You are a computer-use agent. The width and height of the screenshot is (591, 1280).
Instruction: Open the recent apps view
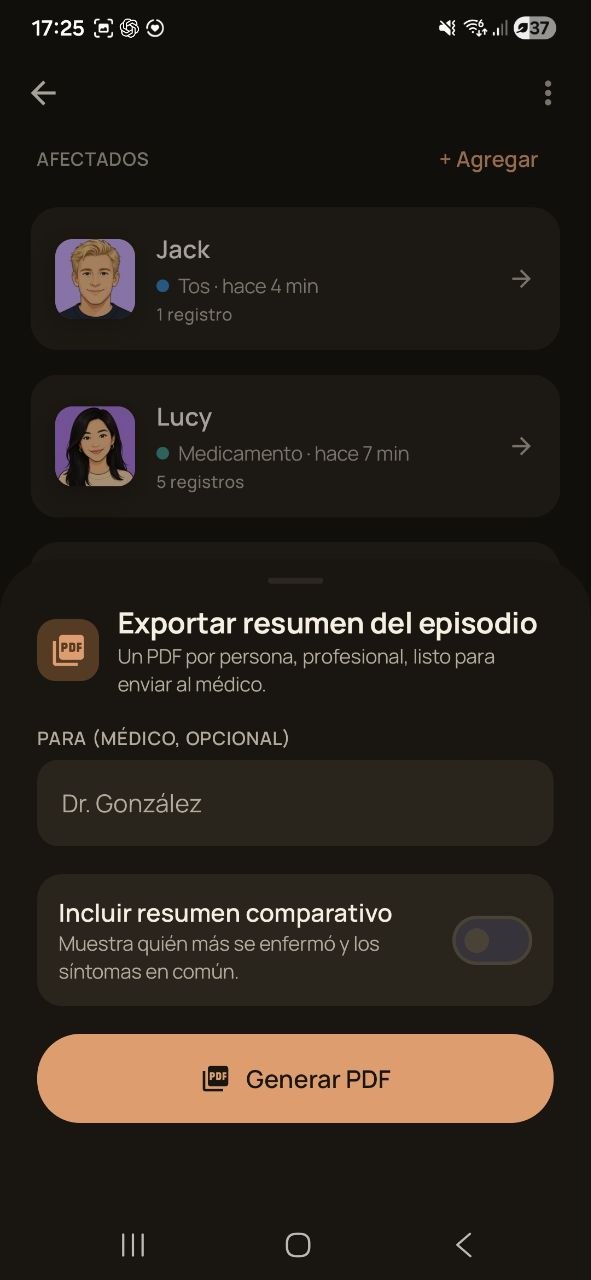[132, 1244]
